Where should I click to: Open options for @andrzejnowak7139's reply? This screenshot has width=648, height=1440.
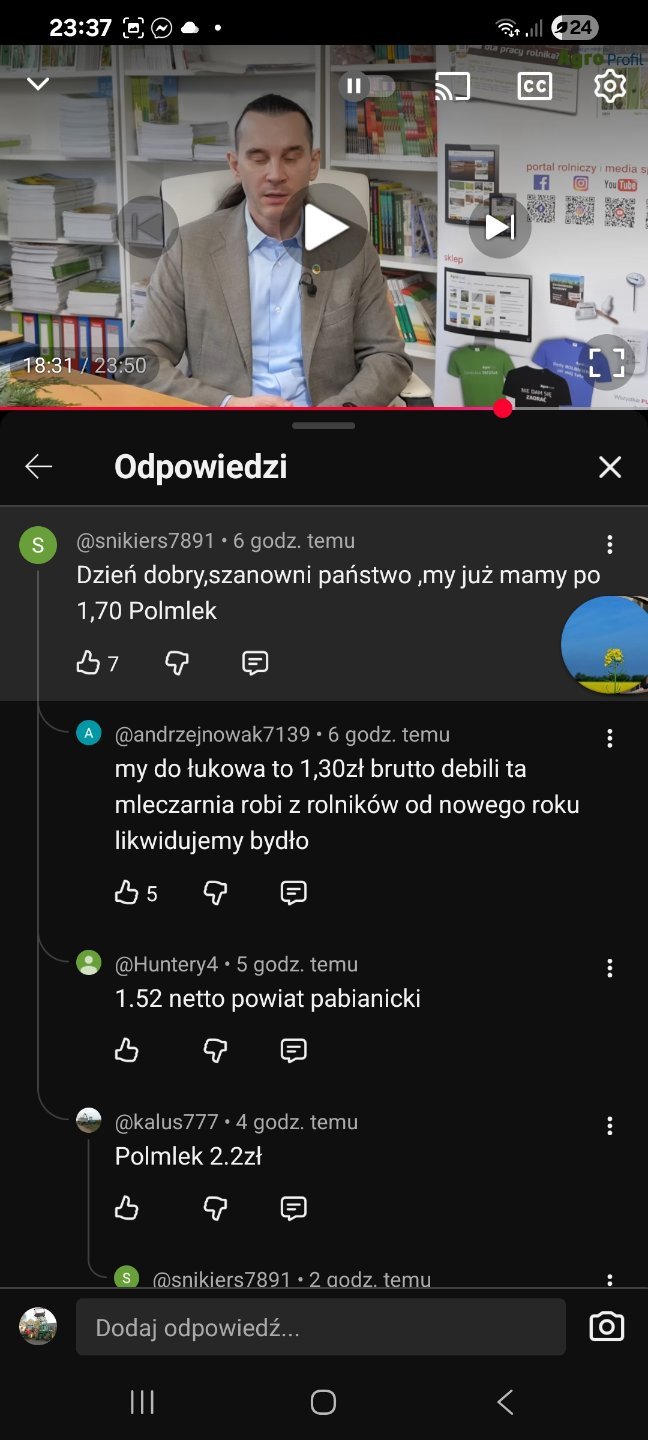609,738
